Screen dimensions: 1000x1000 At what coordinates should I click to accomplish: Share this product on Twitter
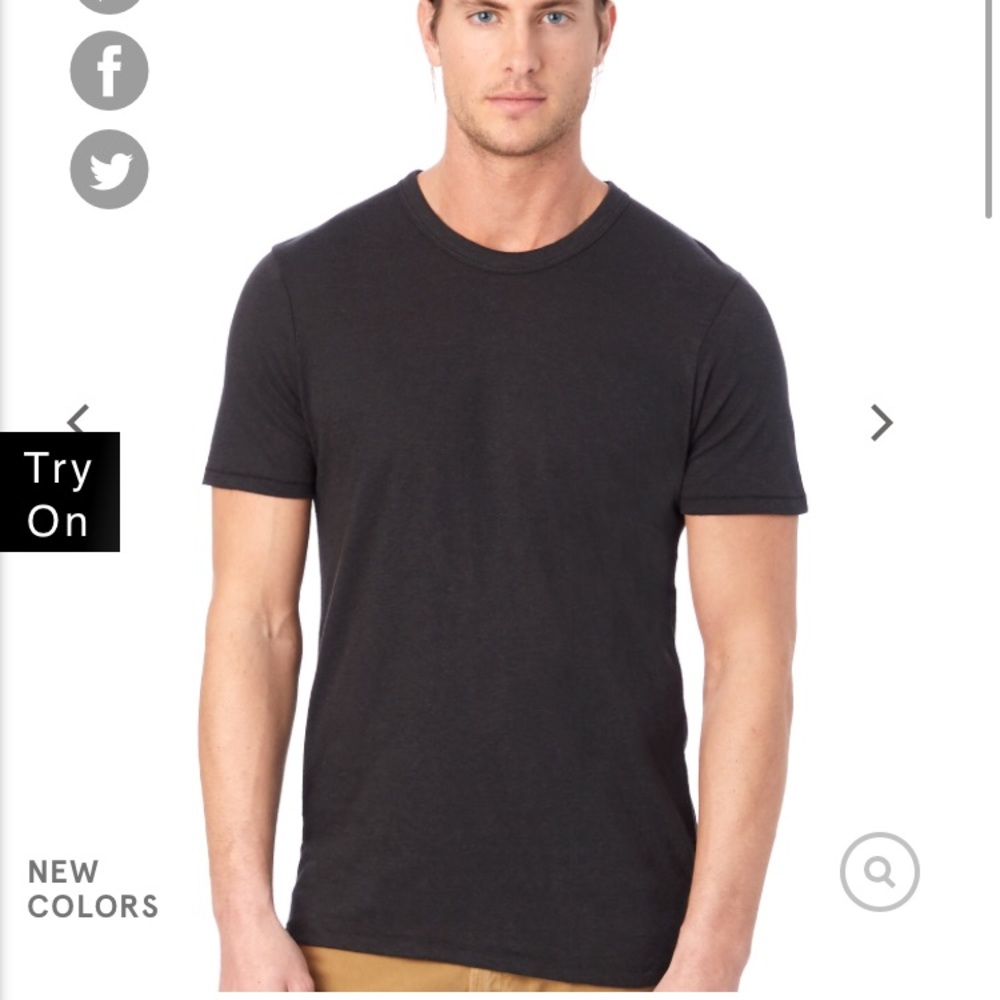109,169
